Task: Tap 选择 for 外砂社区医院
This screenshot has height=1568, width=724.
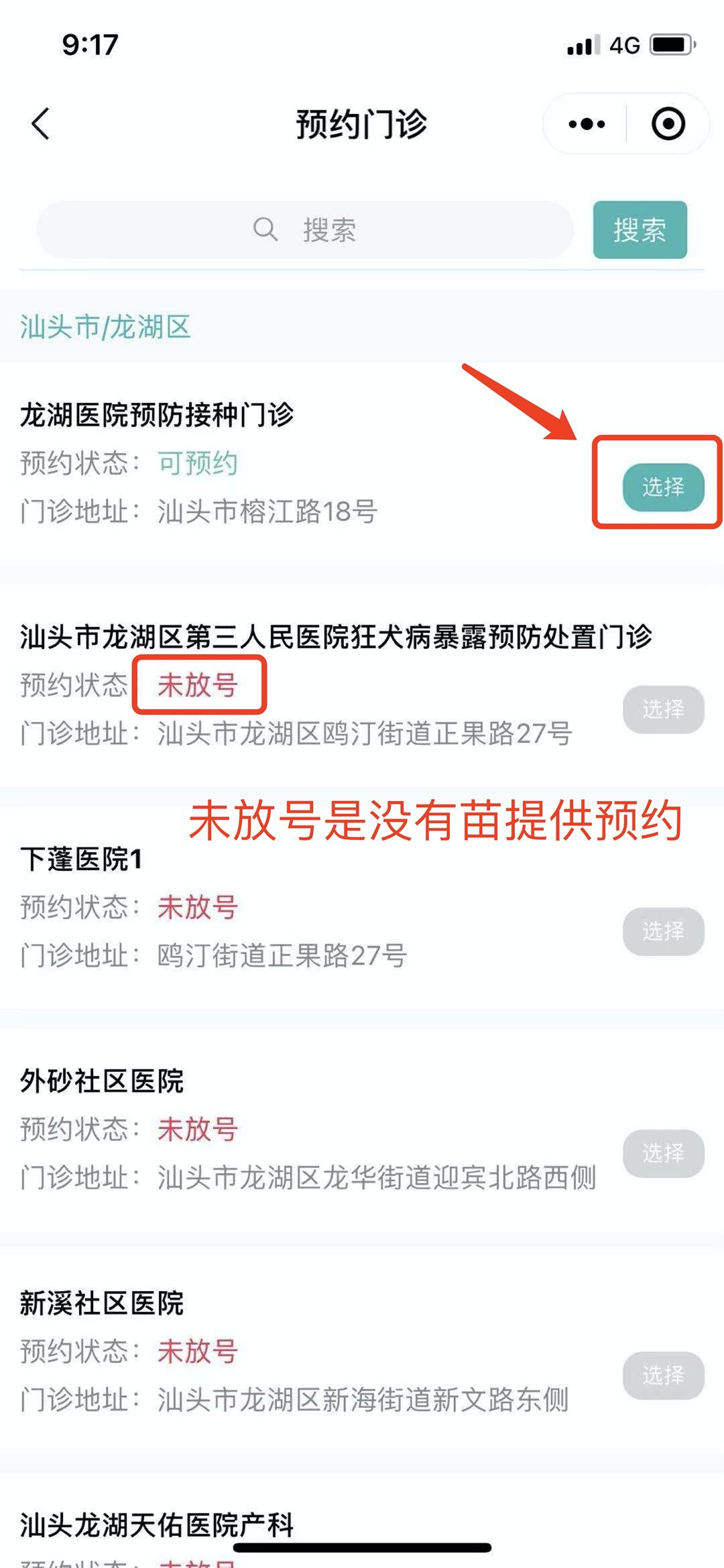Action: point(663,1153)
